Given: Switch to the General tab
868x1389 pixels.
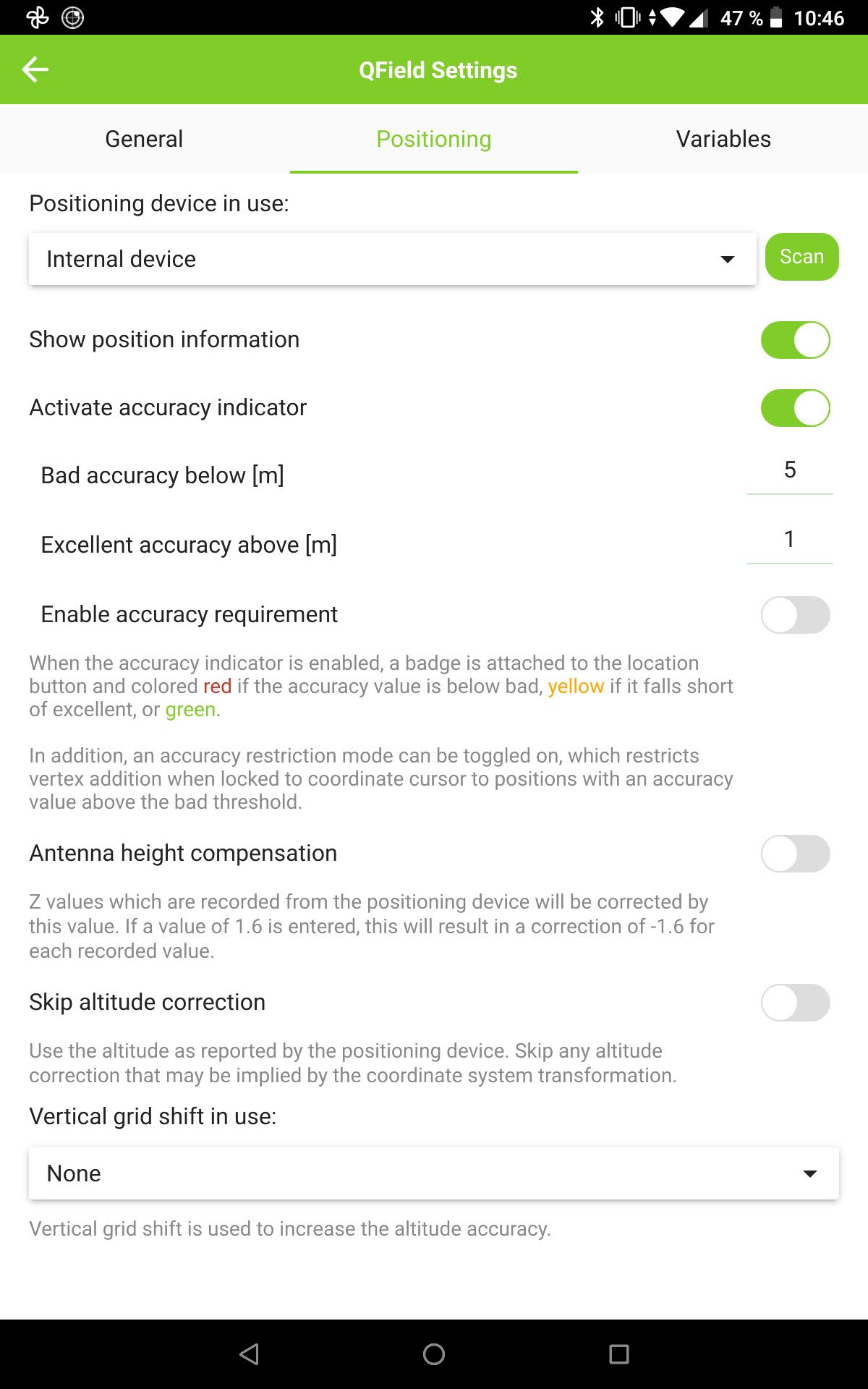Looking at the screenshot, I should 144,139.
